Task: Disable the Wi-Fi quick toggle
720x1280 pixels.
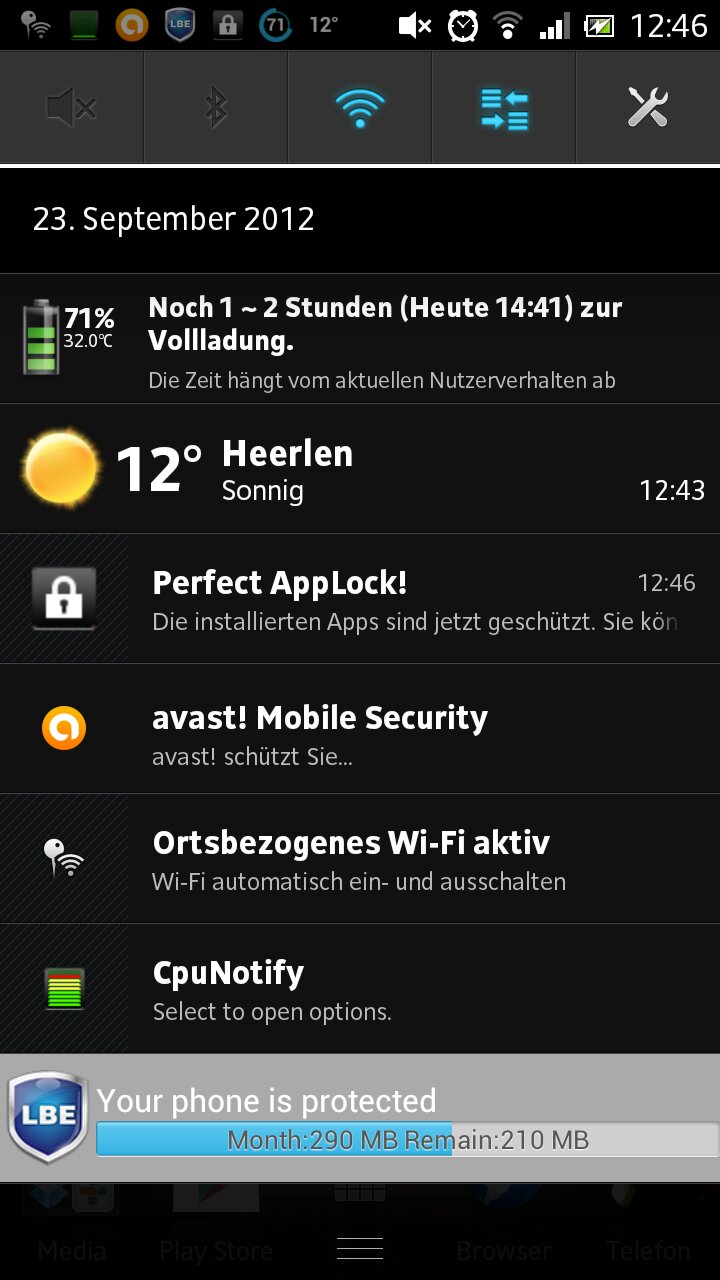Action: (360, 107)
